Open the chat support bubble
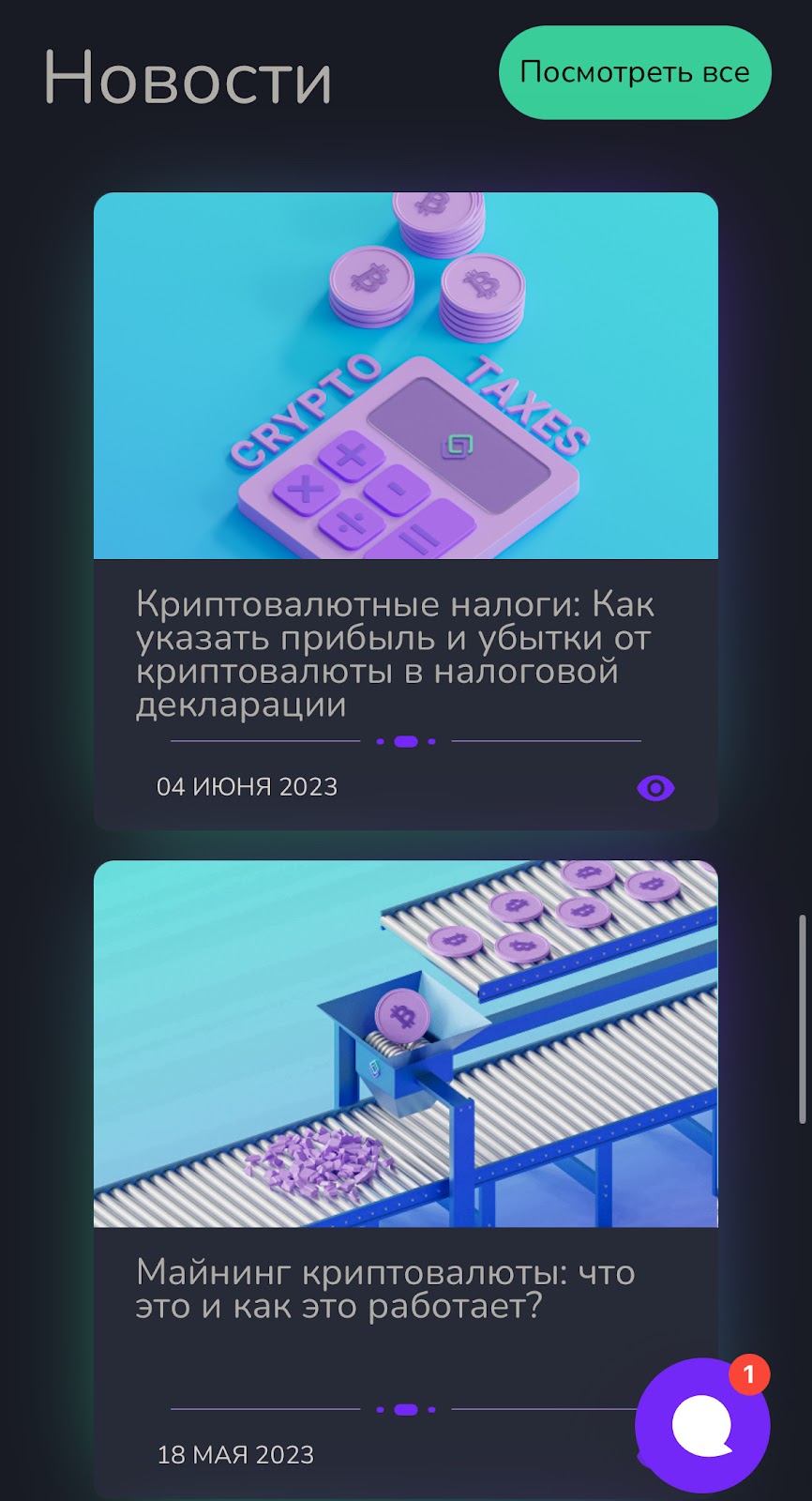 click(x=702, y=1425)
